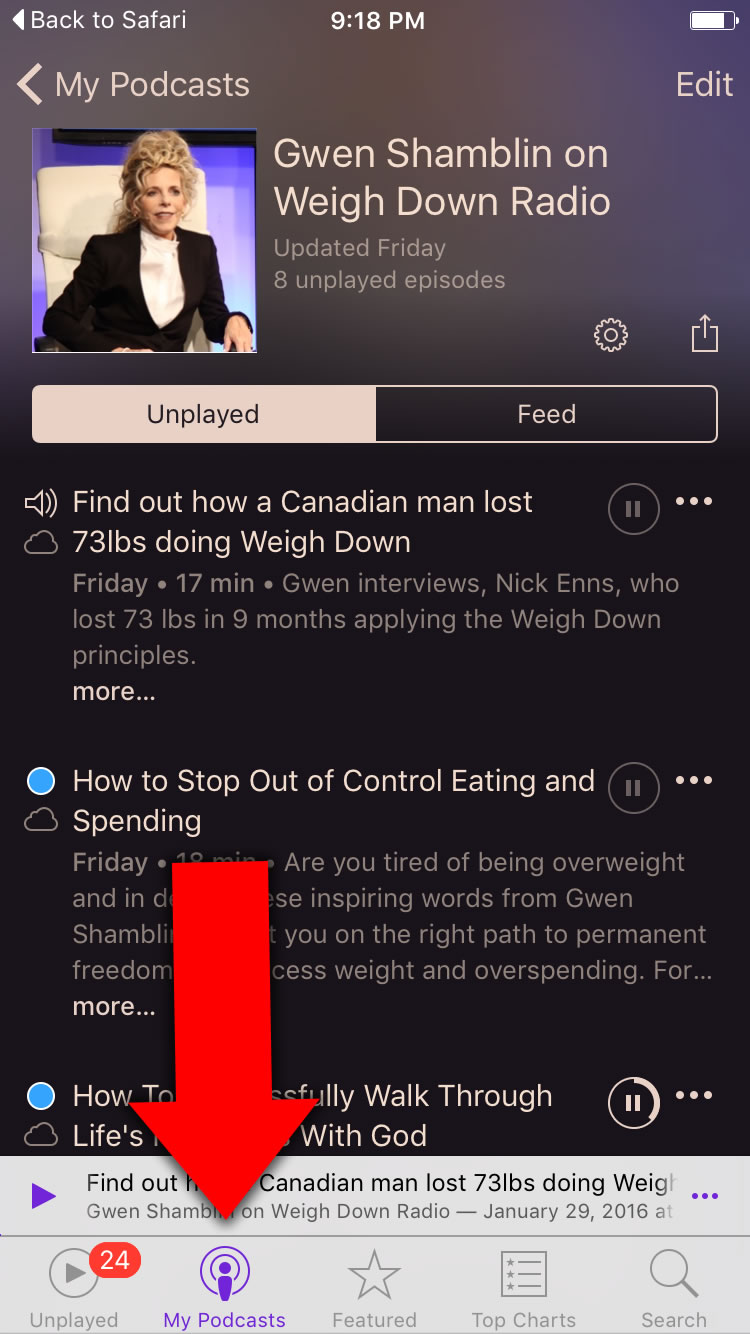
Task: Pause the Canadian man 73lbs episode
Action: coord(633,509)
